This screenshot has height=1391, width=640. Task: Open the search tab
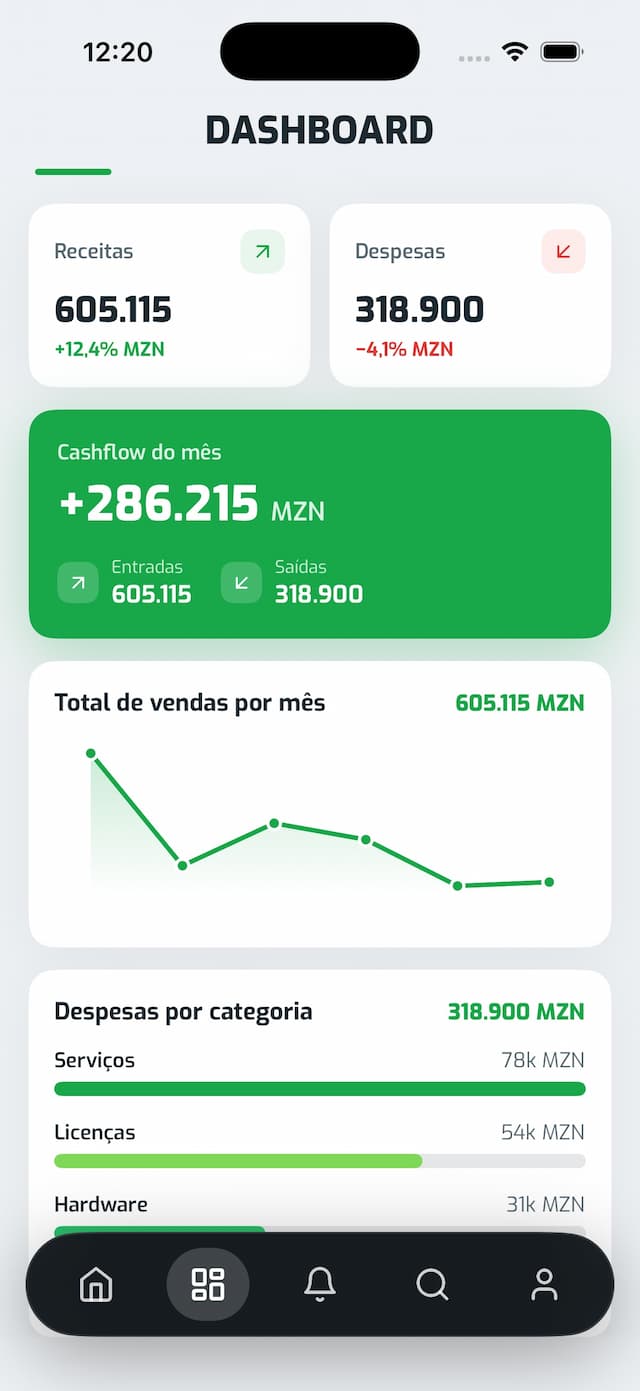432,1284
